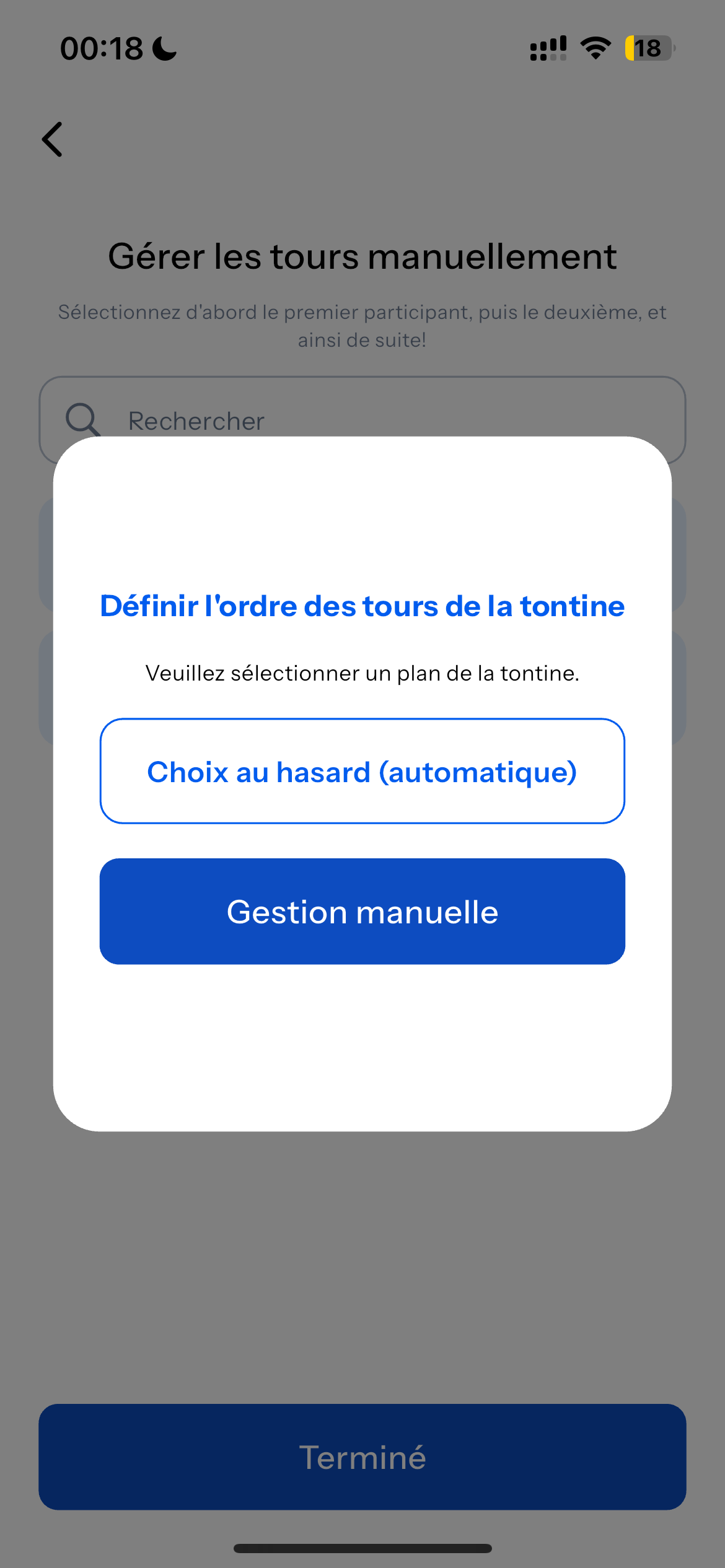Open the Gérer les tours manuellement screen title

(362, 256)
